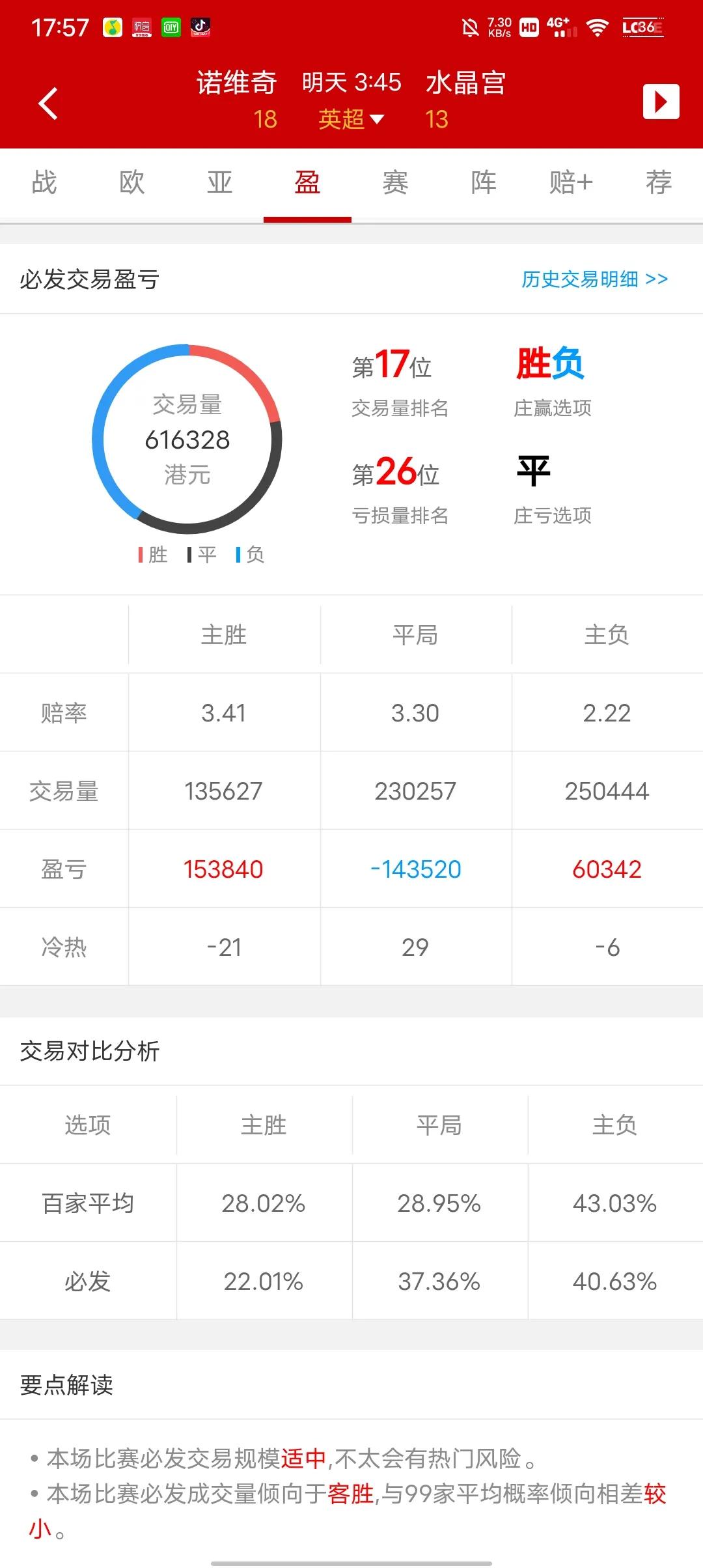The image size is (703, 1568).
Task: Tap the 诺维奇 team name
Action: coord(237,83)
